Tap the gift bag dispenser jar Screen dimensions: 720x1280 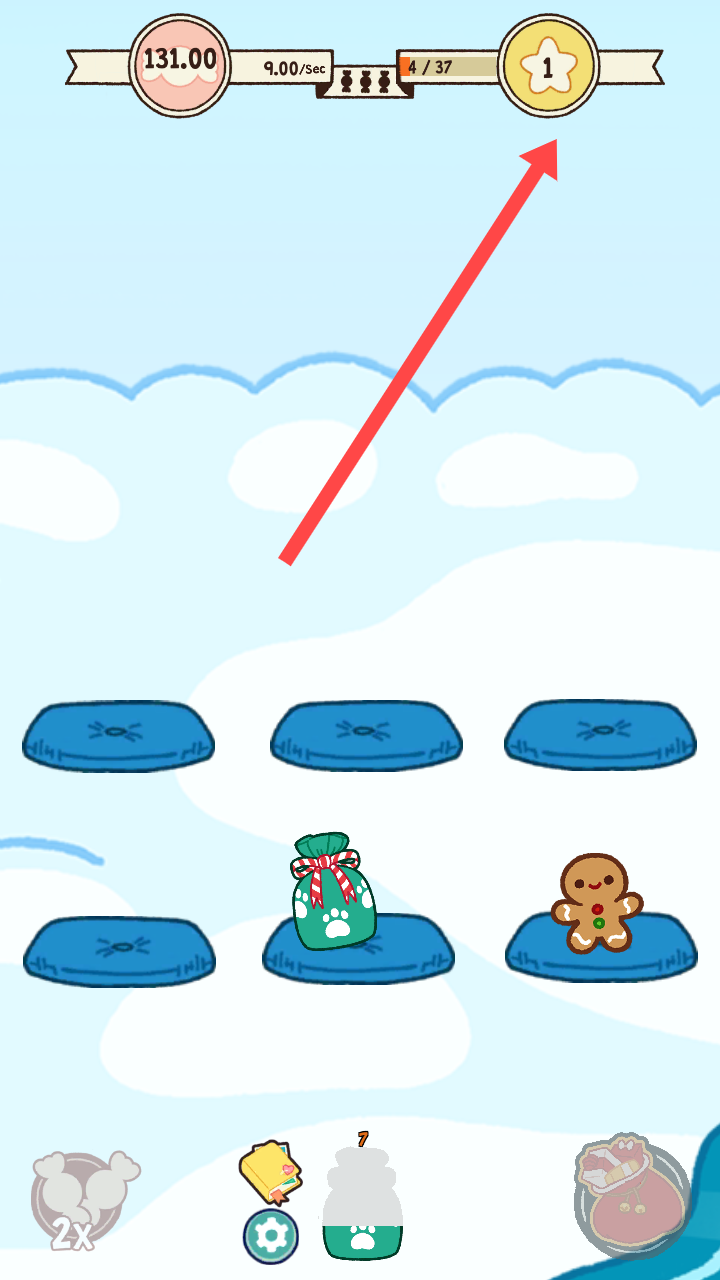coord(362,1203)
